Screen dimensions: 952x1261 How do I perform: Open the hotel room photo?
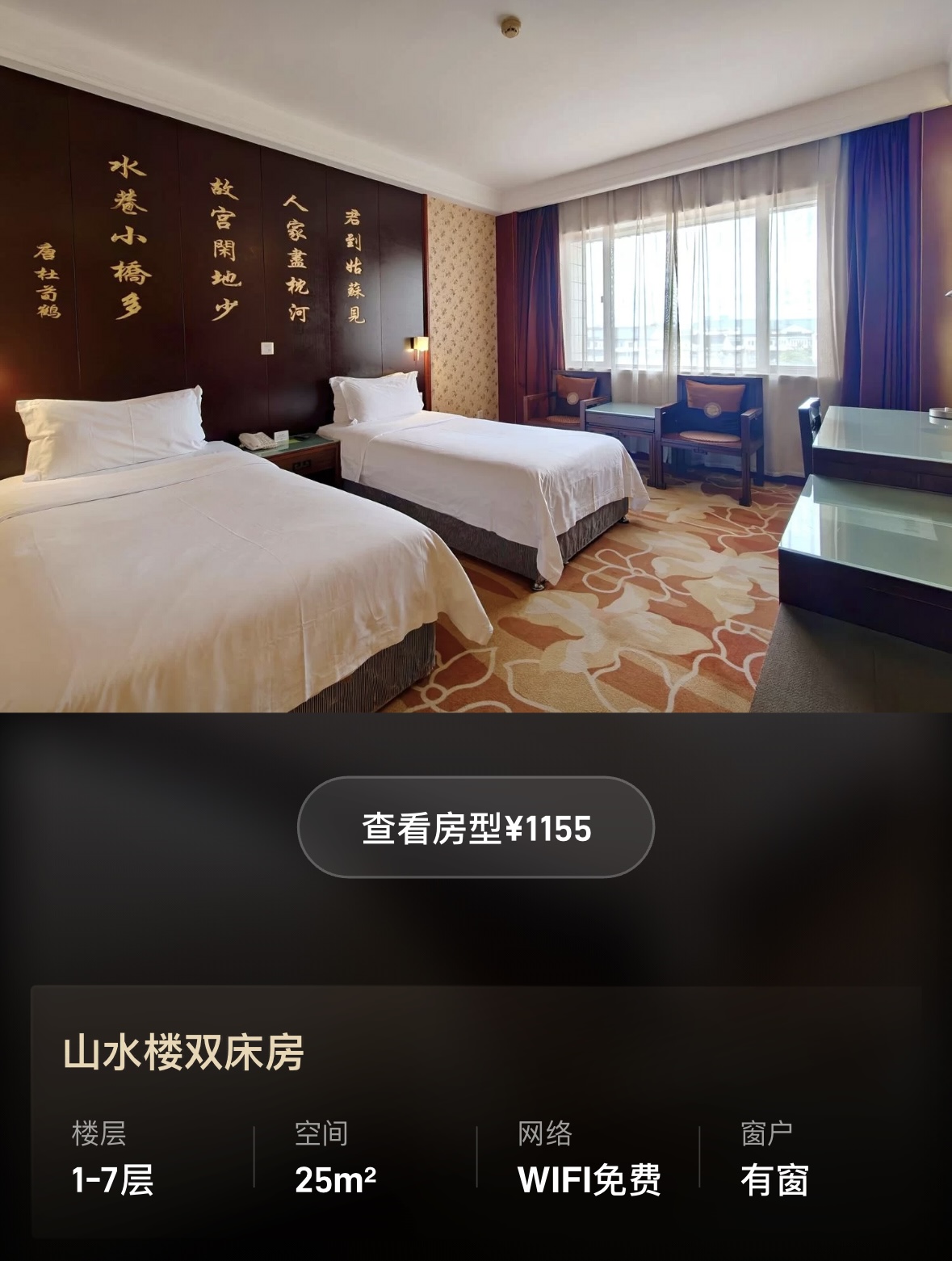[x=476, y=355]
